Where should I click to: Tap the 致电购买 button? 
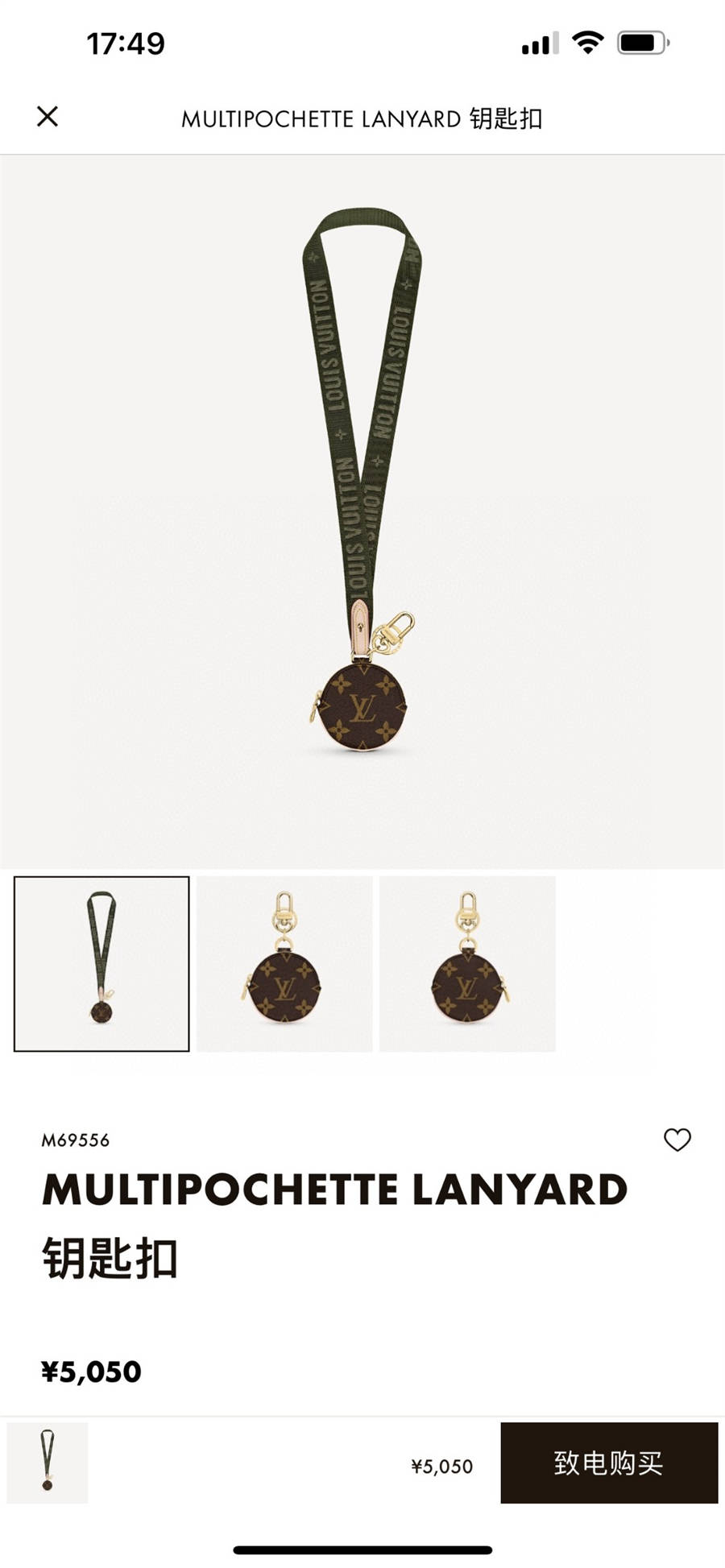tap(609, 1463)
